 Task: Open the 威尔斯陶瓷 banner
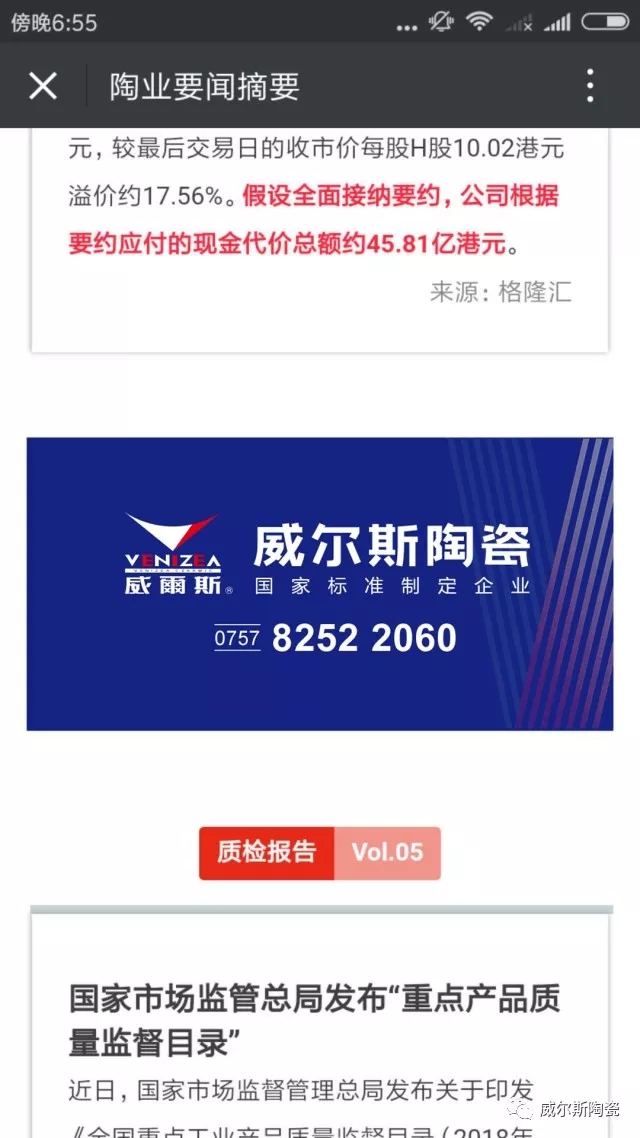click(320, 583)
